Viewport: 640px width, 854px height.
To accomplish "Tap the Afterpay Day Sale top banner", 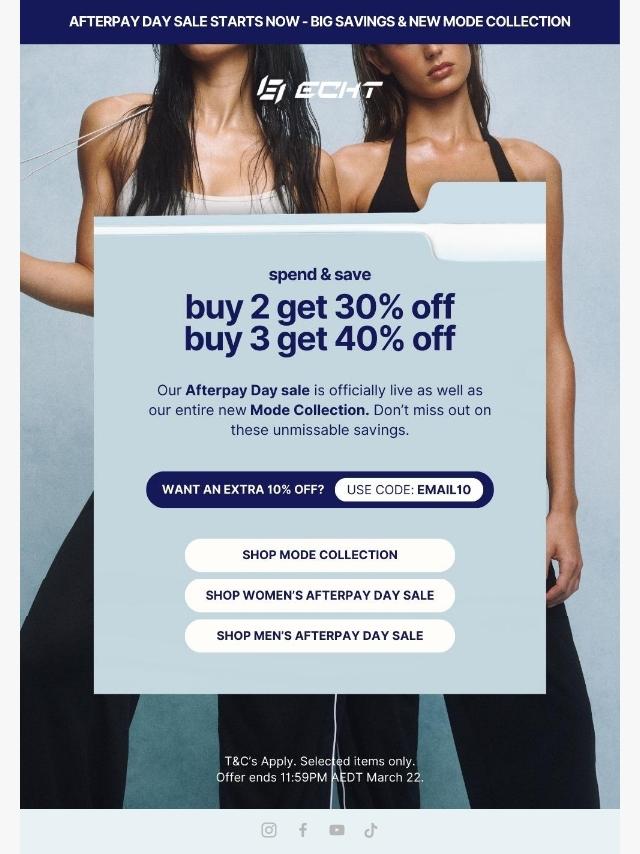I will coord(320,21).
